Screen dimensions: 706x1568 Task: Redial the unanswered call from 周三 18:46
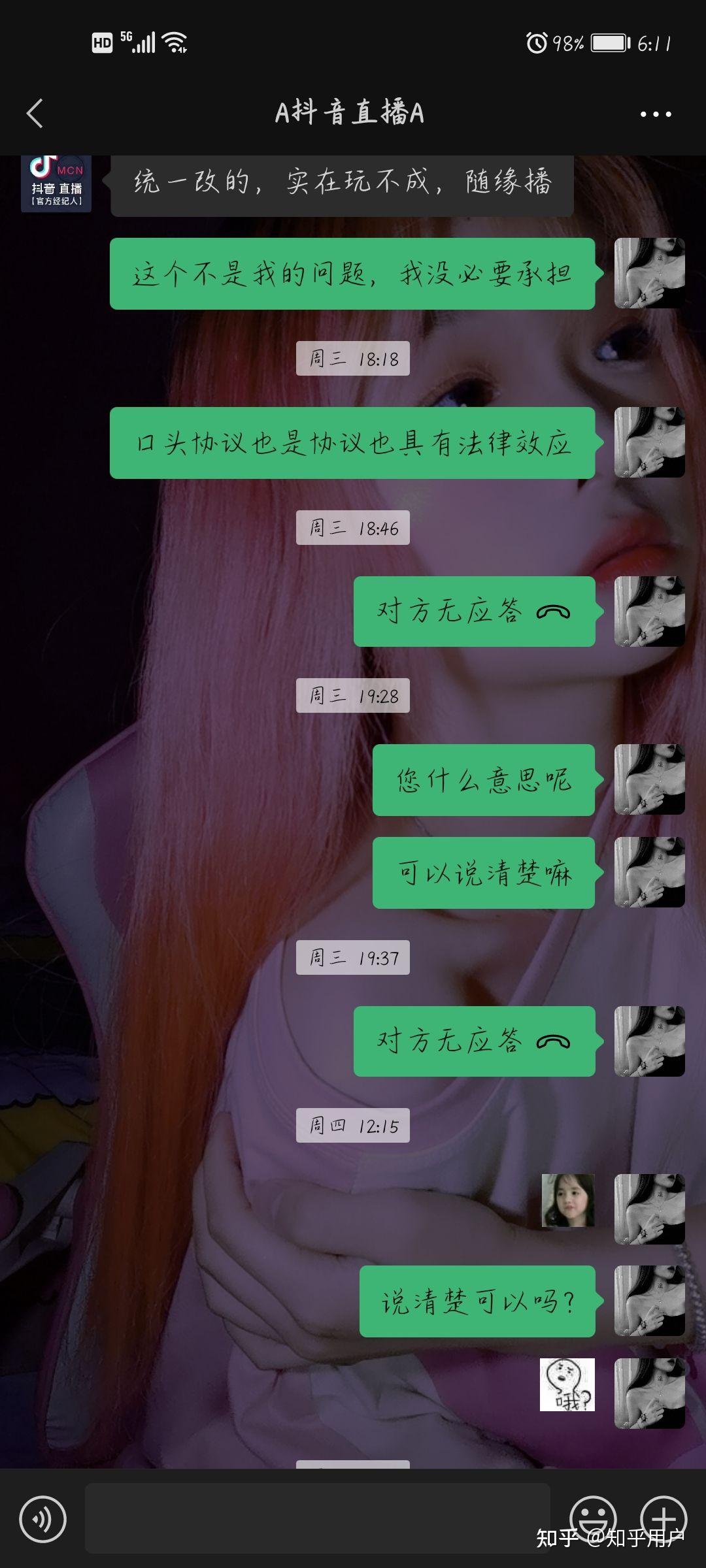474,612
